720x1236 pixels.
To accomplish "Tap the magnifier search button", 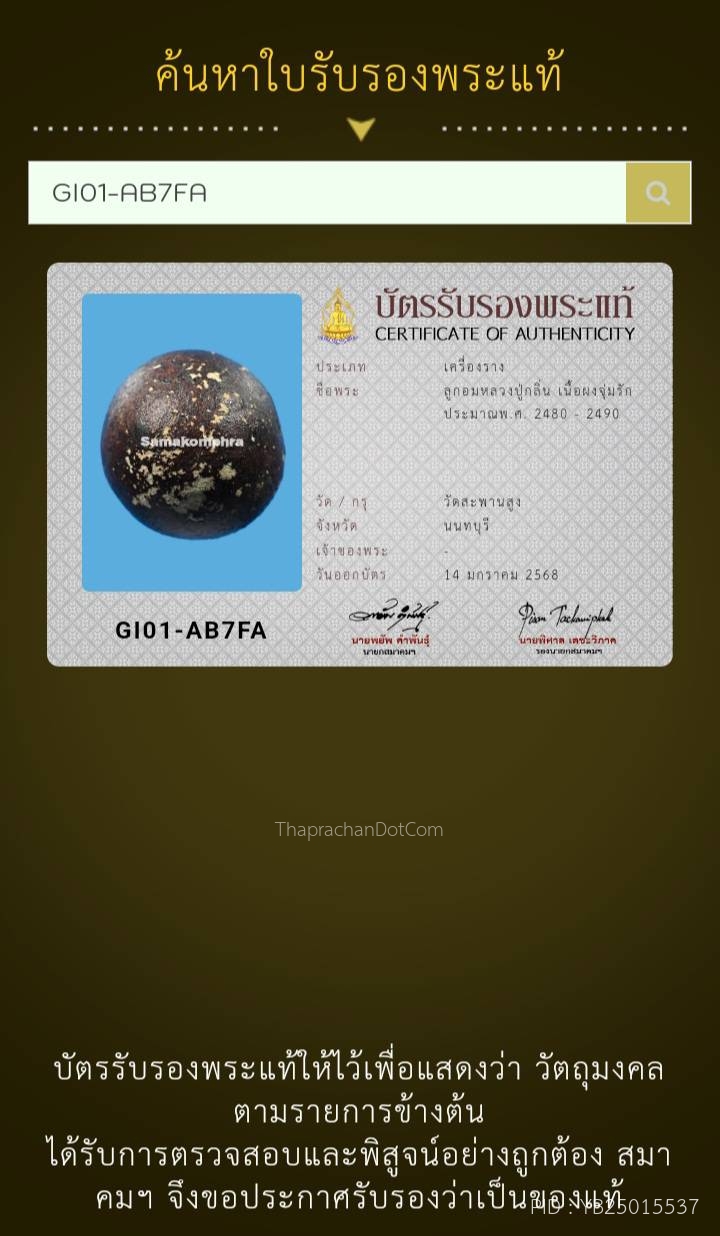I will [658, 193].
